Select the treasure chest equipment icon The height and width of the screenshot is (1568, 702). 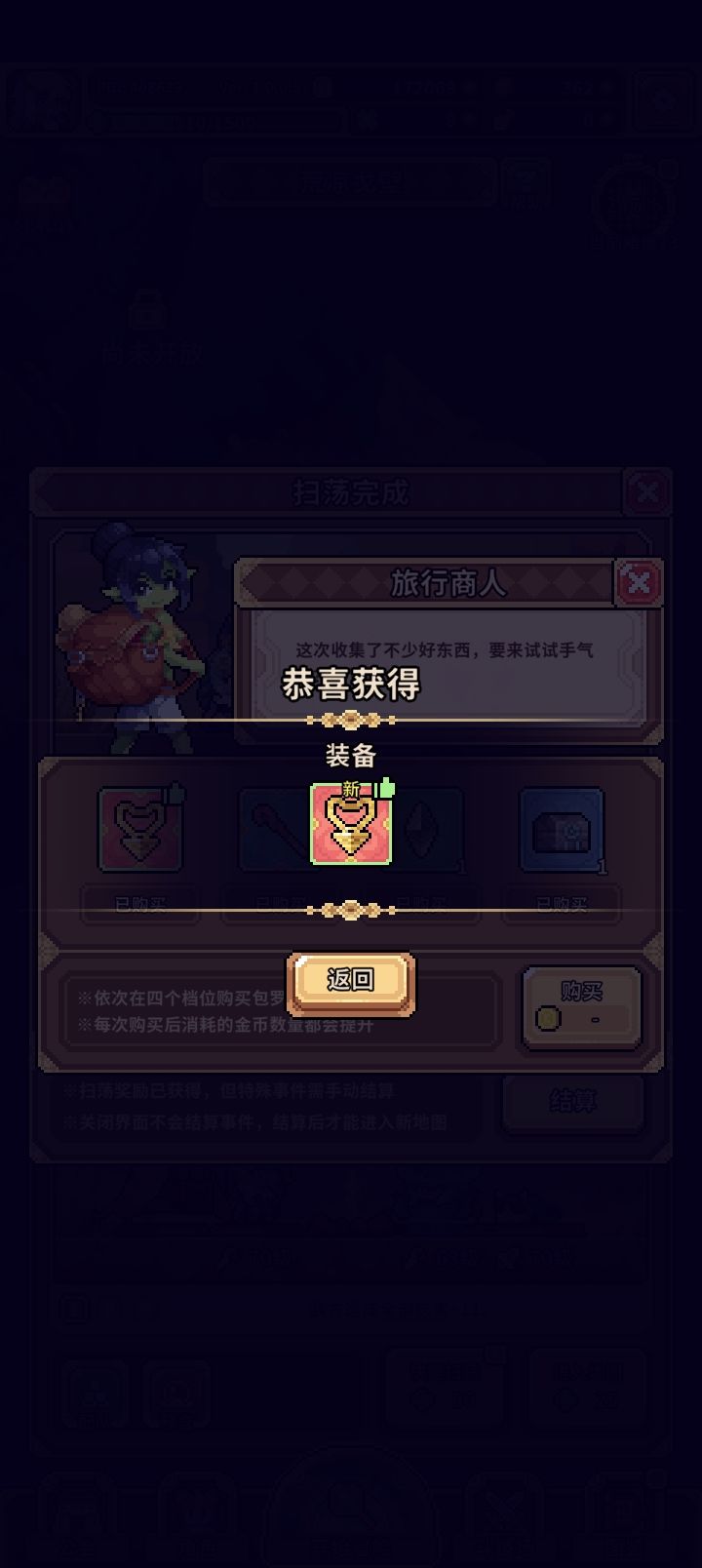tap(563, 829)
